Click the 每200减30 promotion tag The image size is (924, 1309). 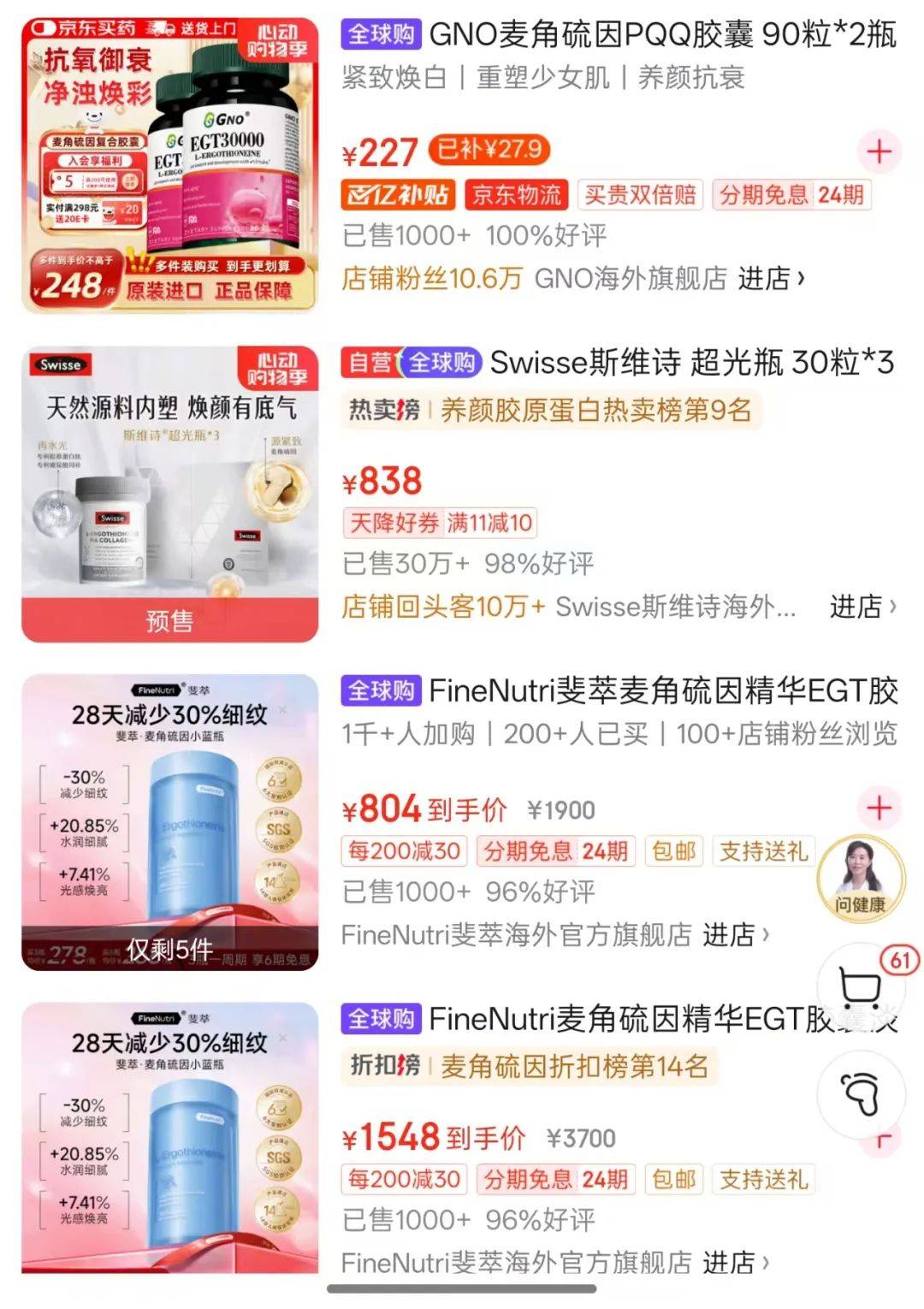coord(403,851)
